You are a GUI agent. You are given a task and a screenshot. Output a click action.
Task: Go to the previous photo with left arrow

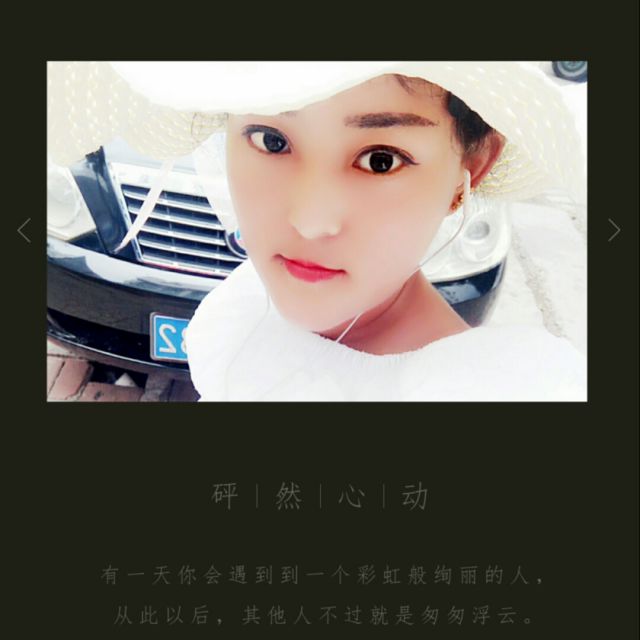pyautogui.click(x=24, y=231)
